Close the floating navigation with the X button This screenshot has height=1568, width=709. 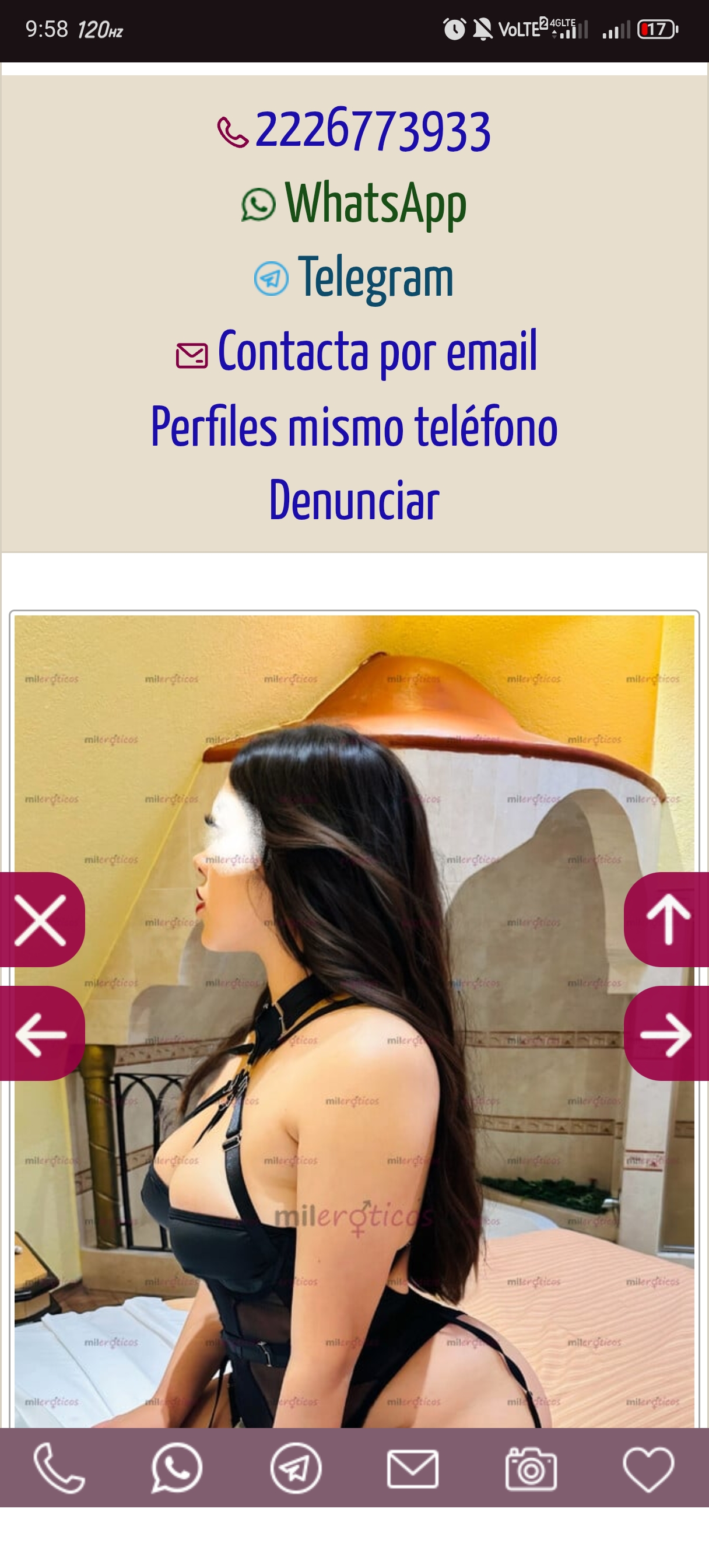coord(40,920)
